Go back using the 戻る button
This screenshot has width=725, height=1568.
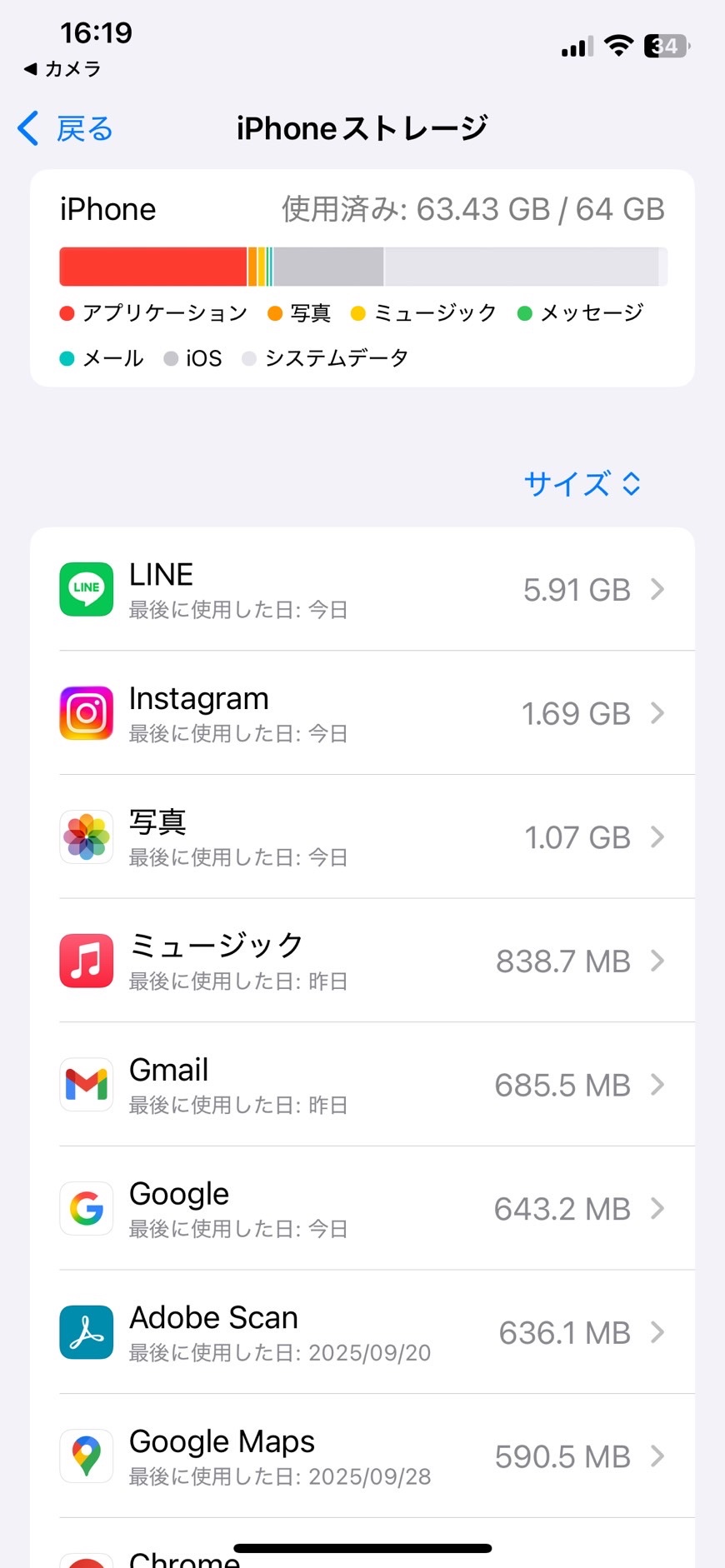click(65, 129)
